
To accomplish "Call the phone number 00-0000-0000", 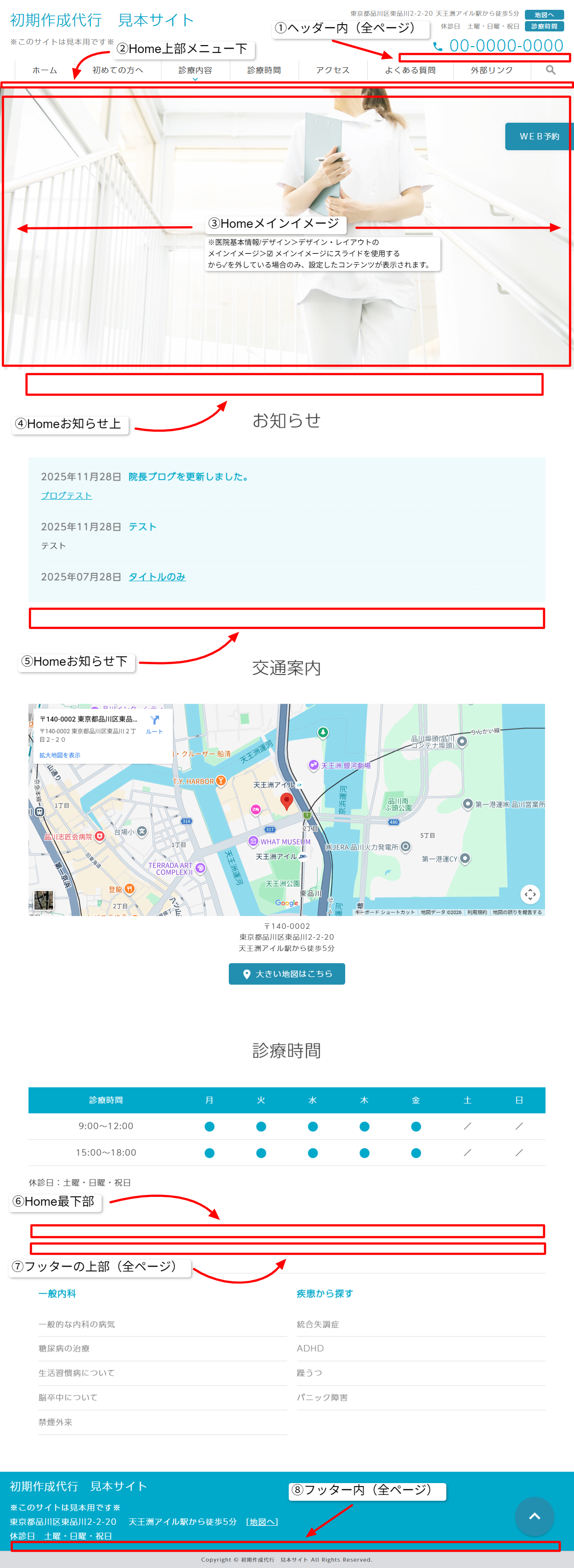I will [506, 46].
